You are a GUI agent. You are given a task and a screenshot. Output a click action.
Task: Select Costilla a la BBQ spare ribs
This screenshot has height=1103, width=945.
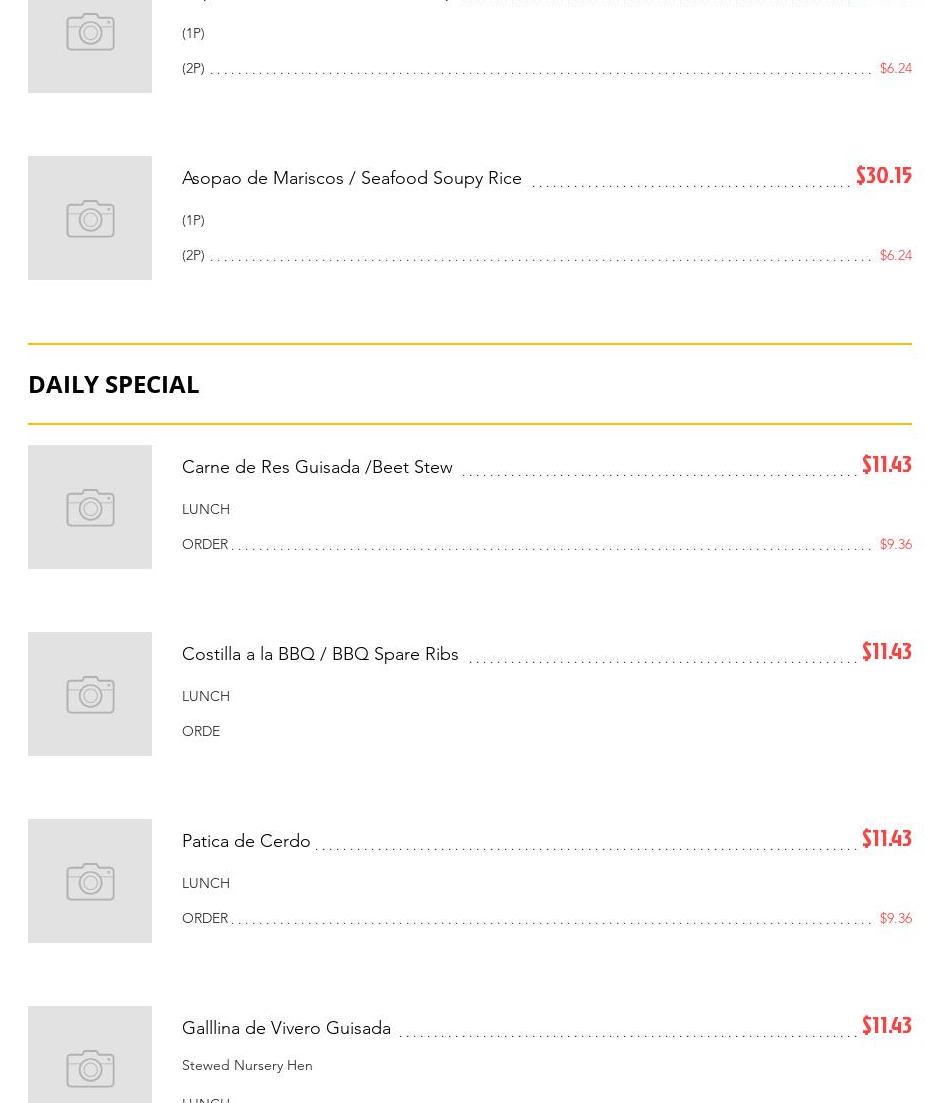(x=320, y=654)
